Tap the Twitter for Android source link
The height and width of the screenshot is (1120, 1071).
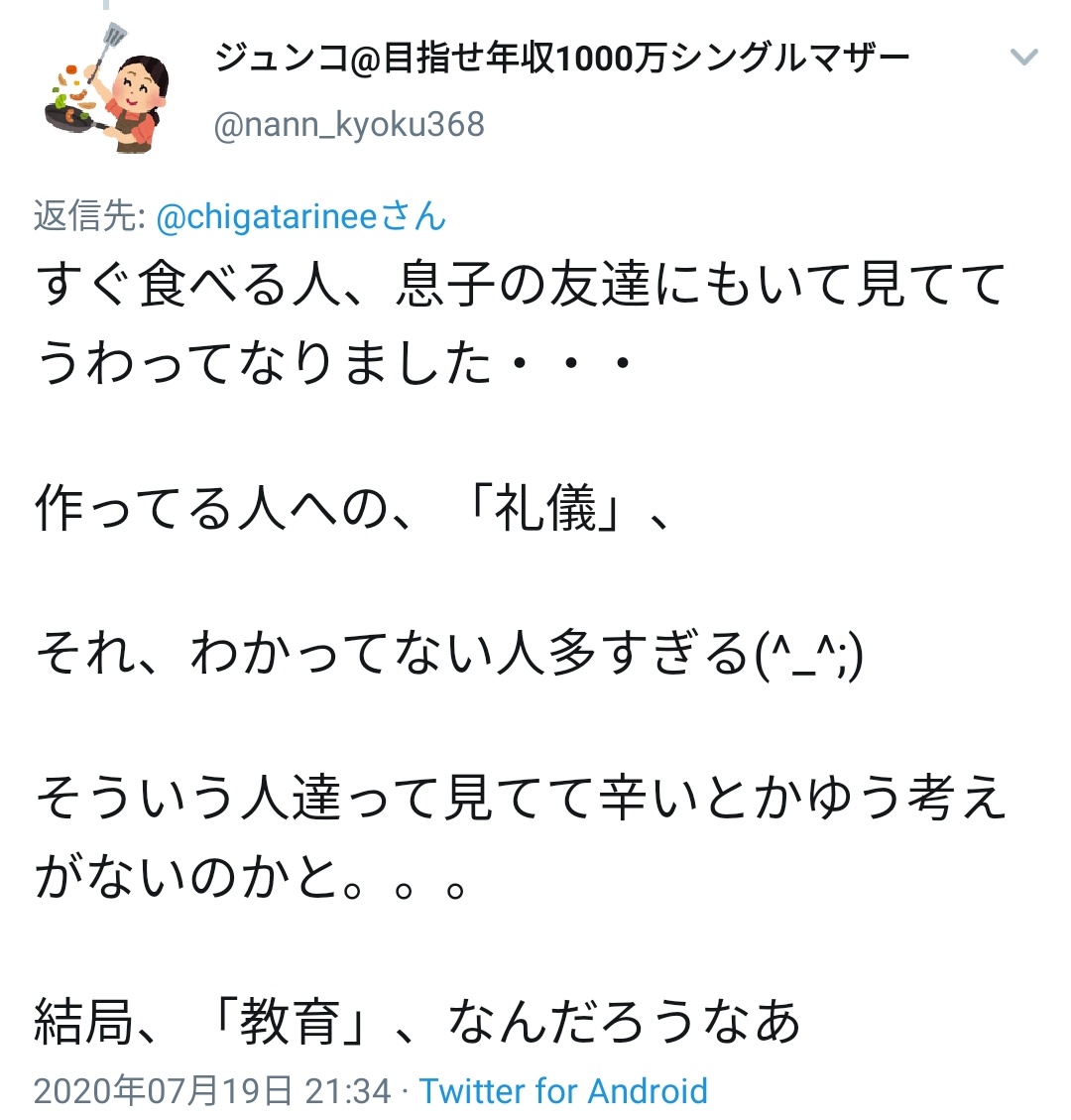point(563,1091)
